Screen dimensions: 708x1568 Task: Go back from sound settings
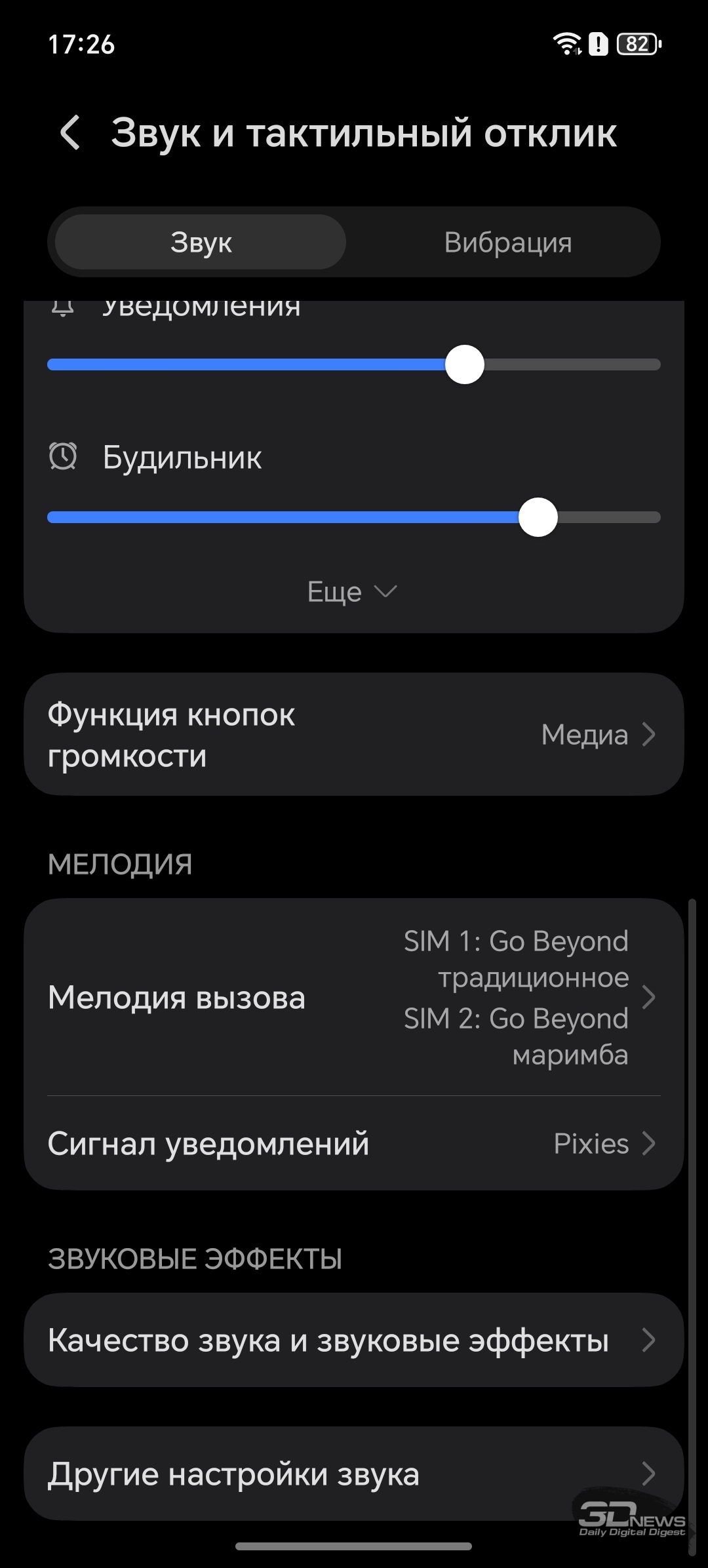[71, 132]
